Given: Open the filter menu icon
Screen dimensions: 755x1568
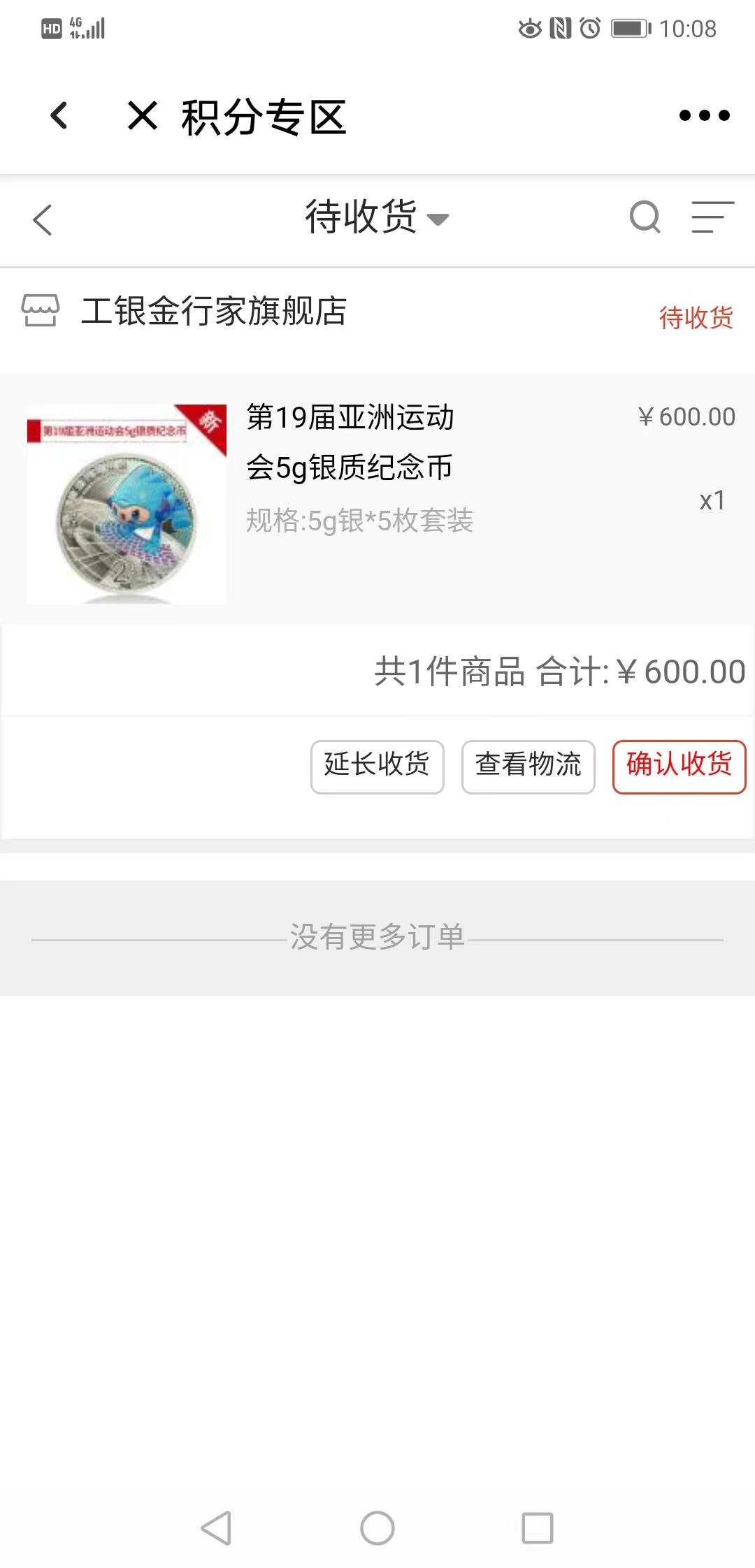Looking at the screenshot, I should [x=712, y=217].
